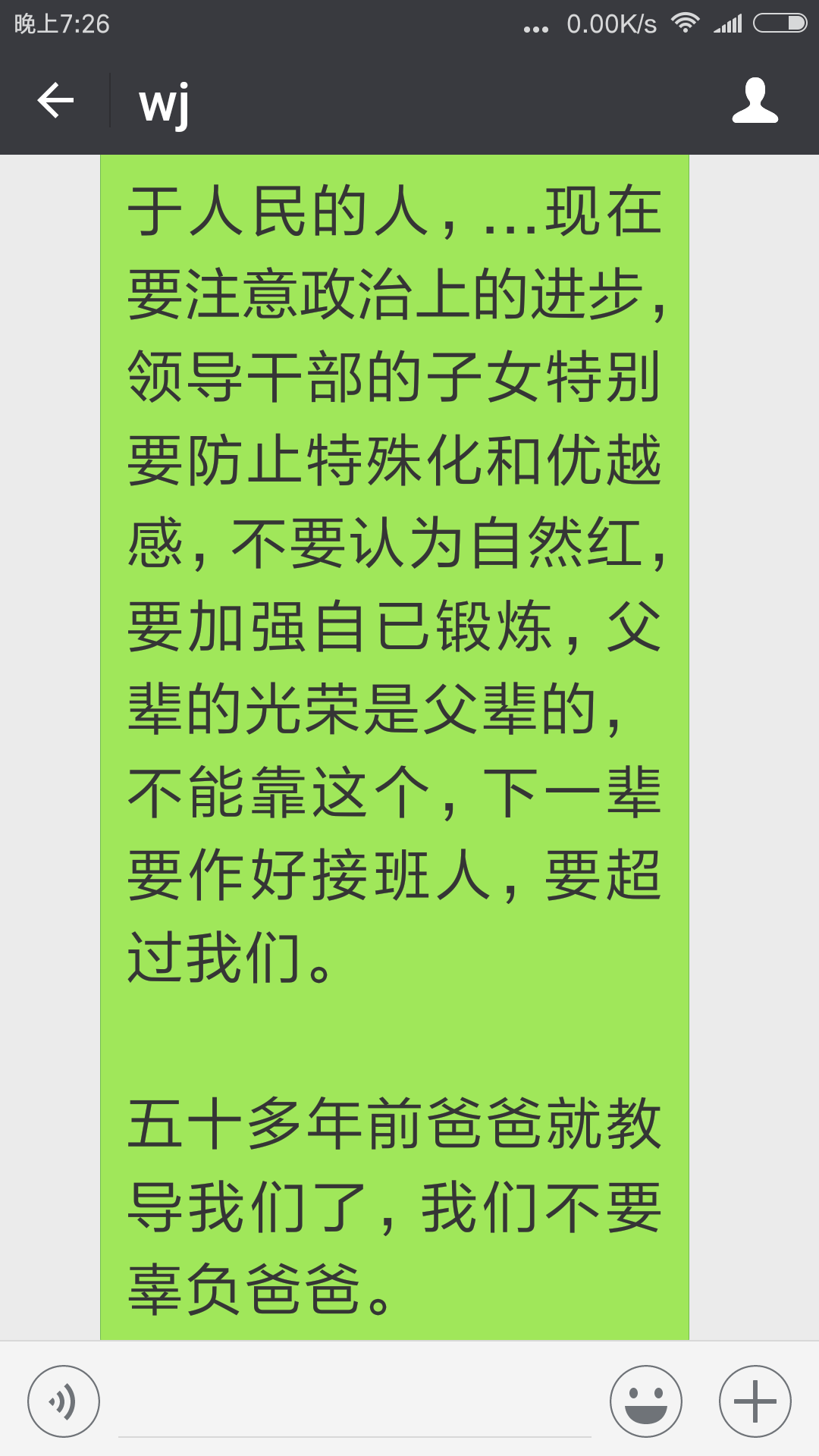Image resolution: width=819 pixels, height=1456 pixels.
Task: Tap the message text input field
Action: (x=355, y=1403)
